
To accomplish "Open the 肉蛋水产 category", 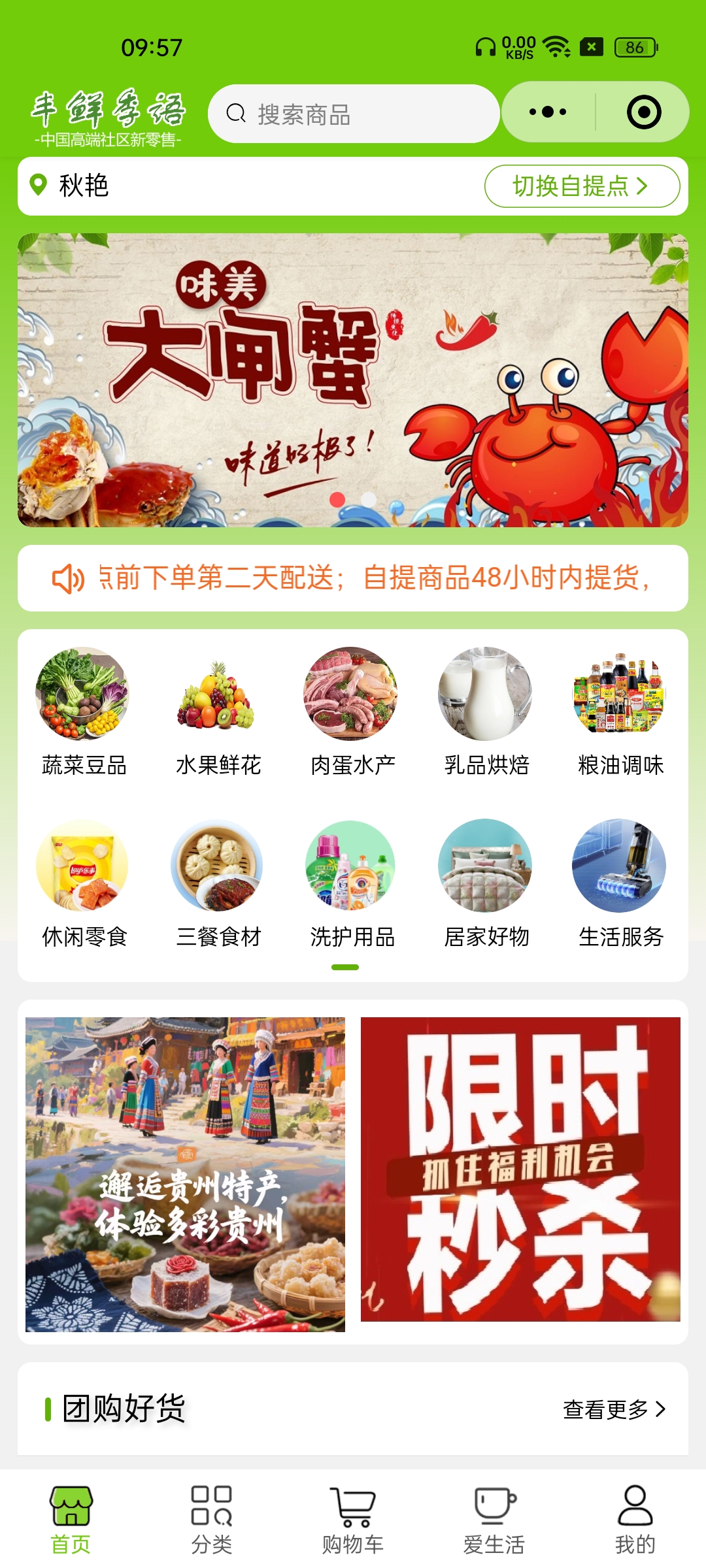I will tap(352, 711).
